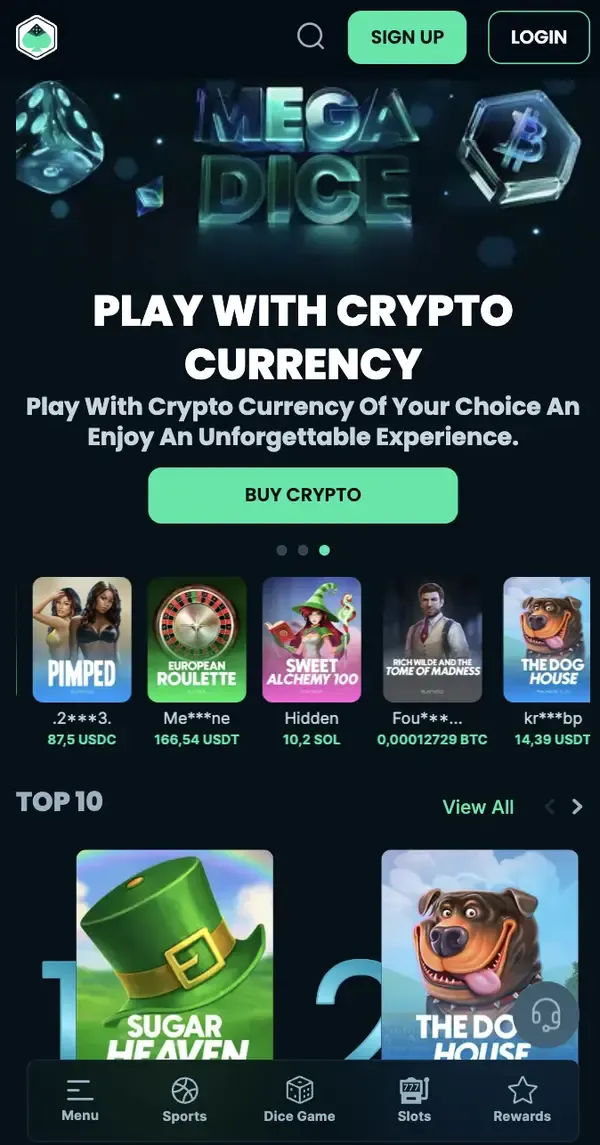Open the live support headset chat
600x1145 pixels.
pos(547,1015)
